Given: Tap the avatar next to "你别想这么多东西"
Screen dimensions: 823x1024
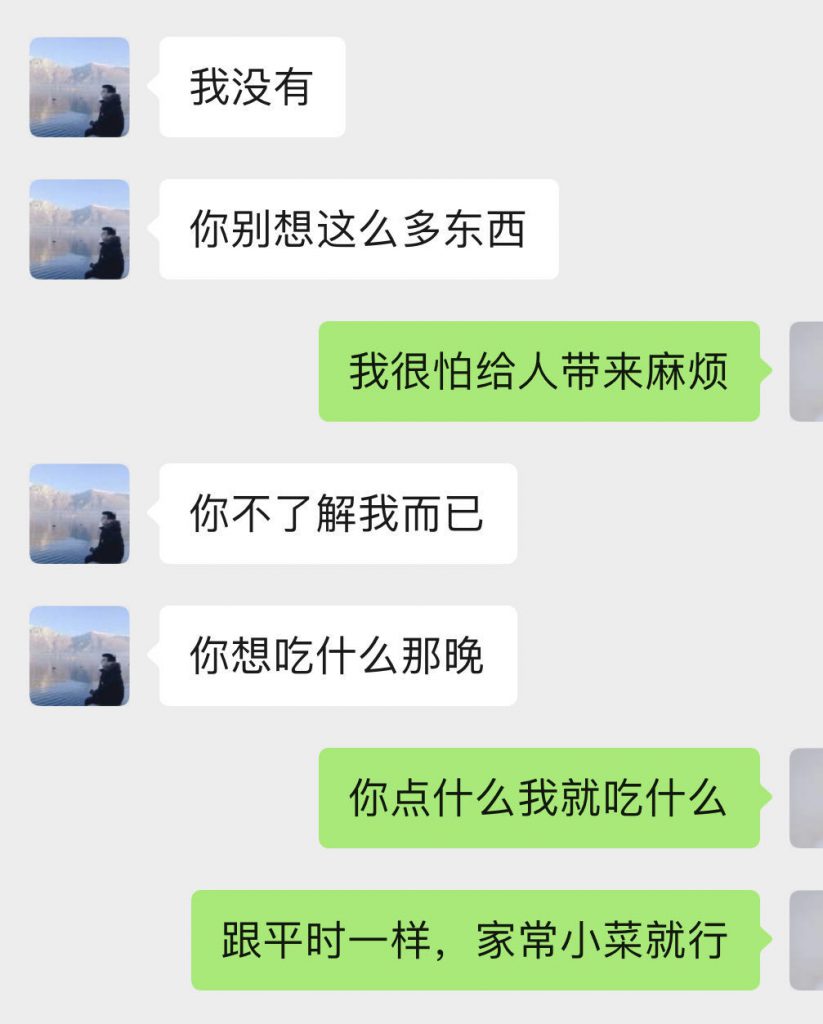Looking at the screenshot, I should coord(79,229).
